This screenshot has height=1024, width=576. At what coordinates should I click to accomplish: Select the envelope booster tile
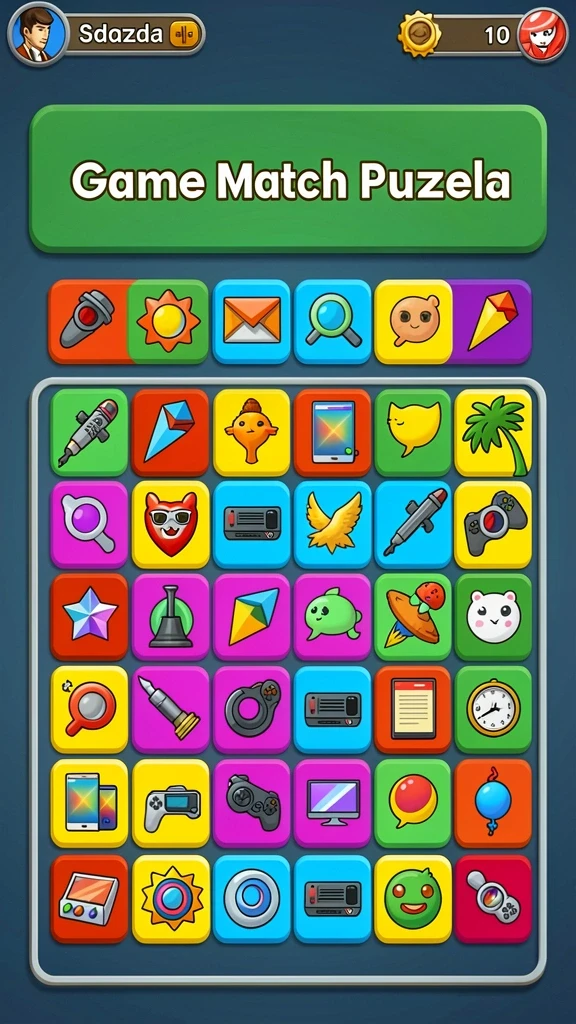coord(251,321)
